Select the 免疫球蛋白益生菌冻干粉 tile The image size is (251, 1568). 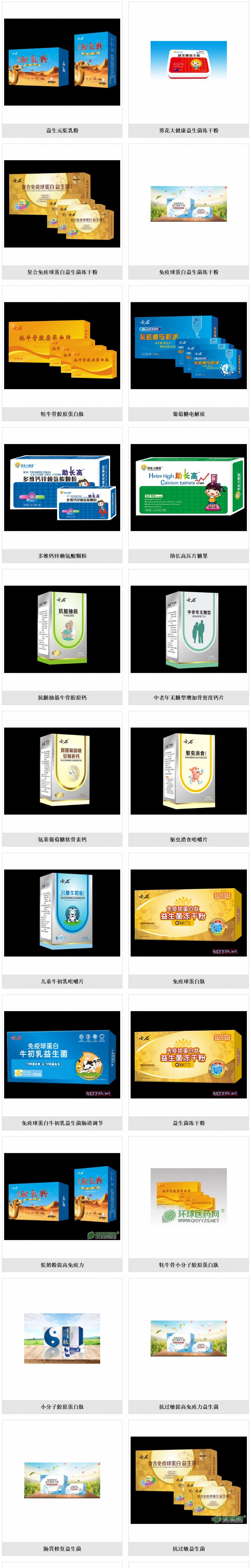tap(188, 204)
